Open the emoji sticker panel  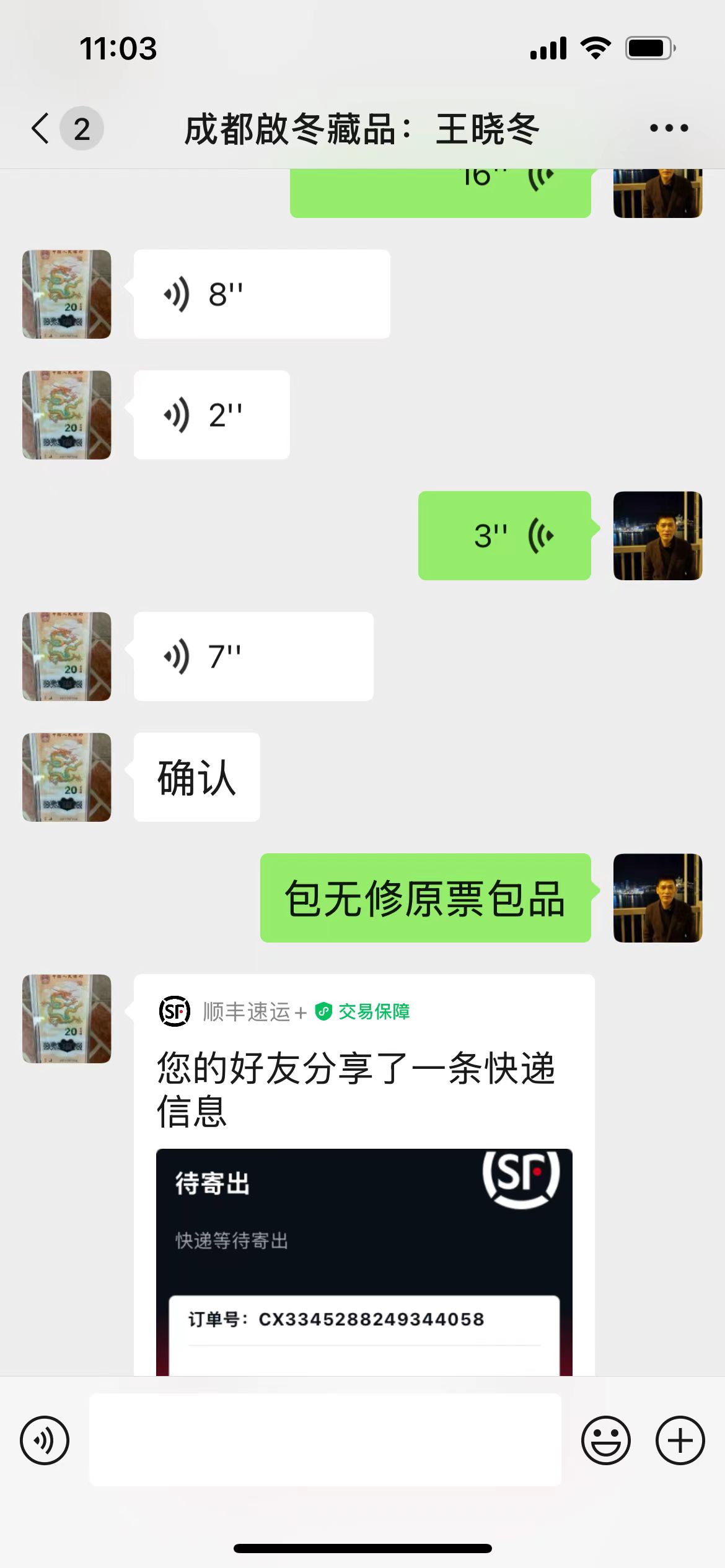[605, 1440]
